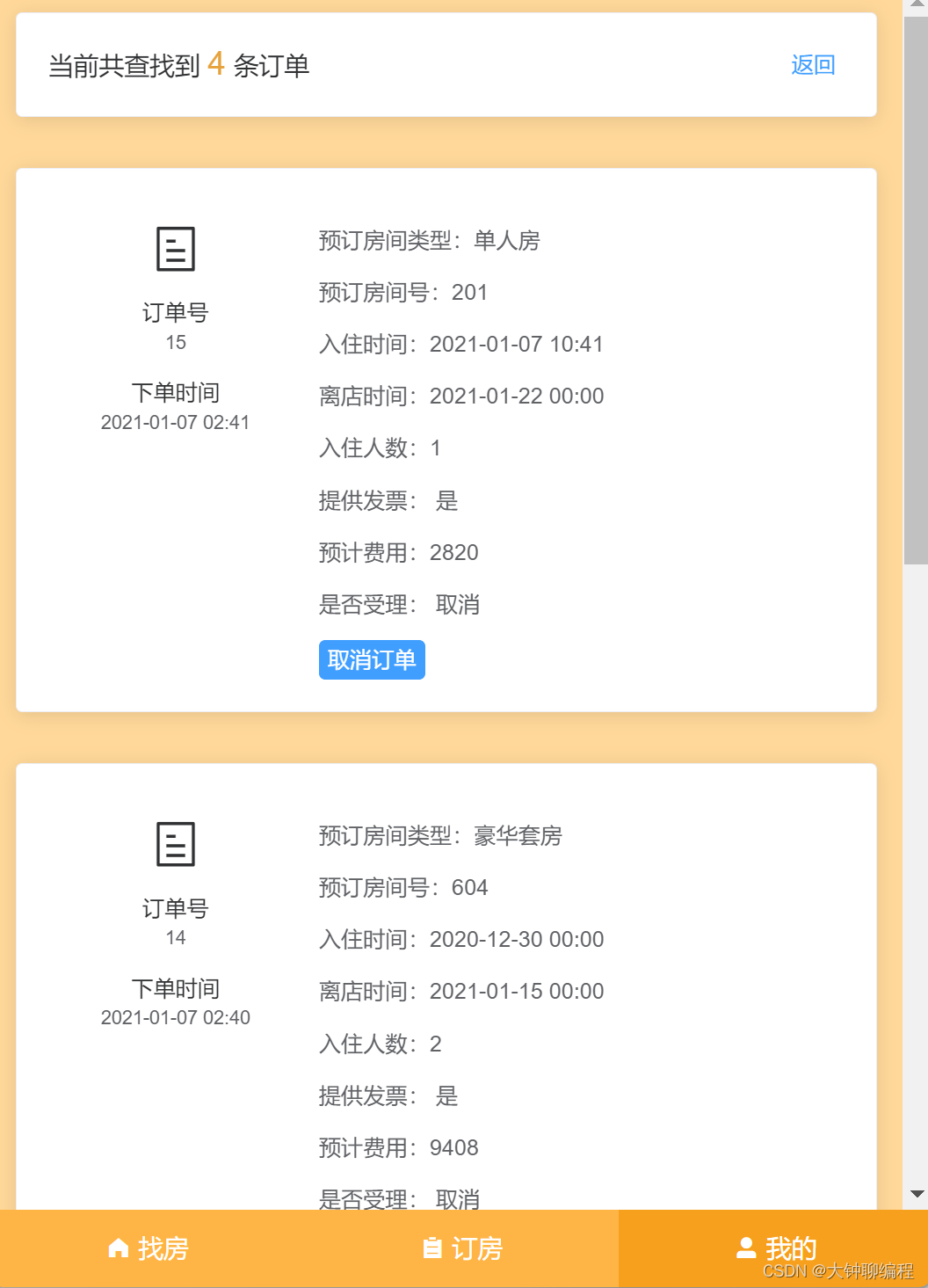The width and height of the screenshot is (928, 1288).
Task: Open the 订房 tab
Action: (x=463, y=1248)
